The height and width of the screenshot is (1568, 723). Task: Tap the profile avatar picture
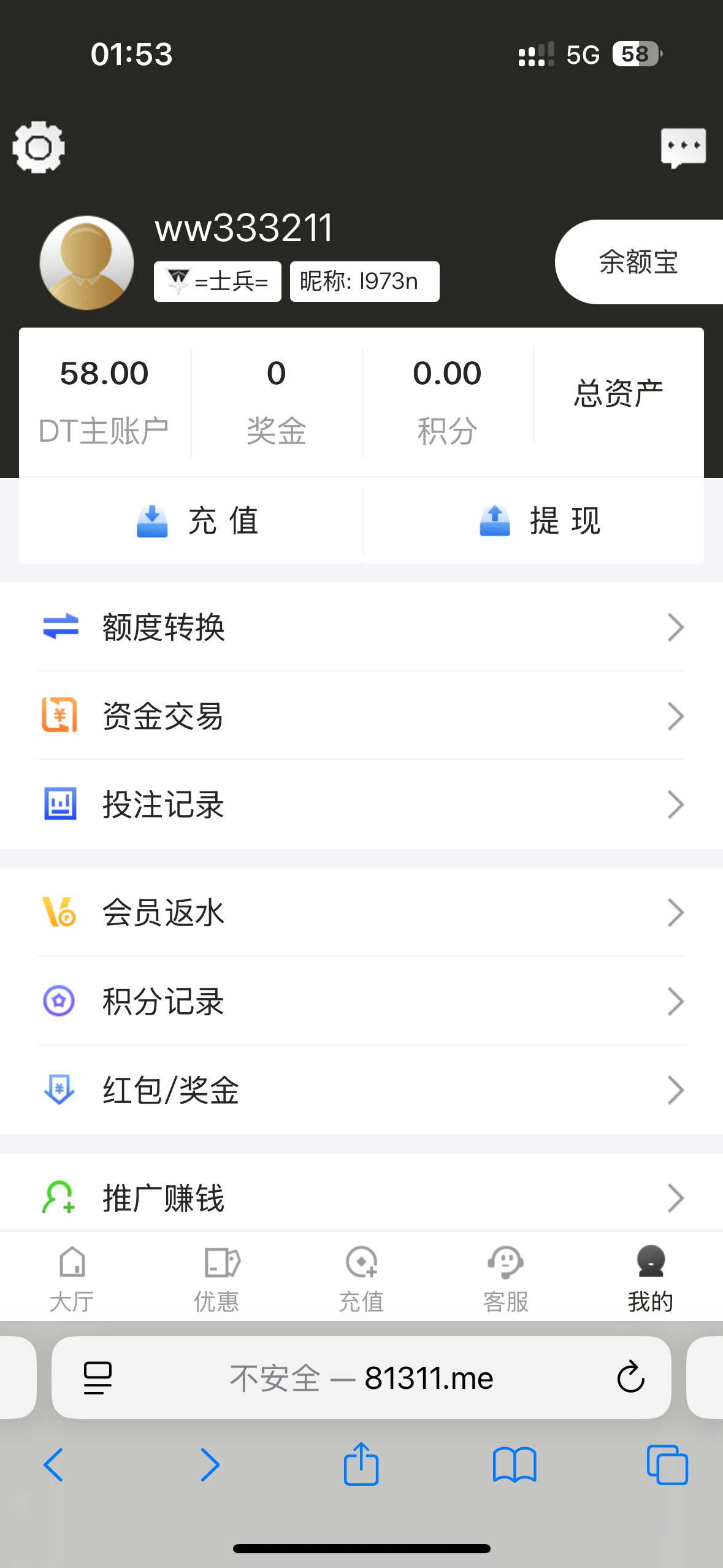point(86,263)
